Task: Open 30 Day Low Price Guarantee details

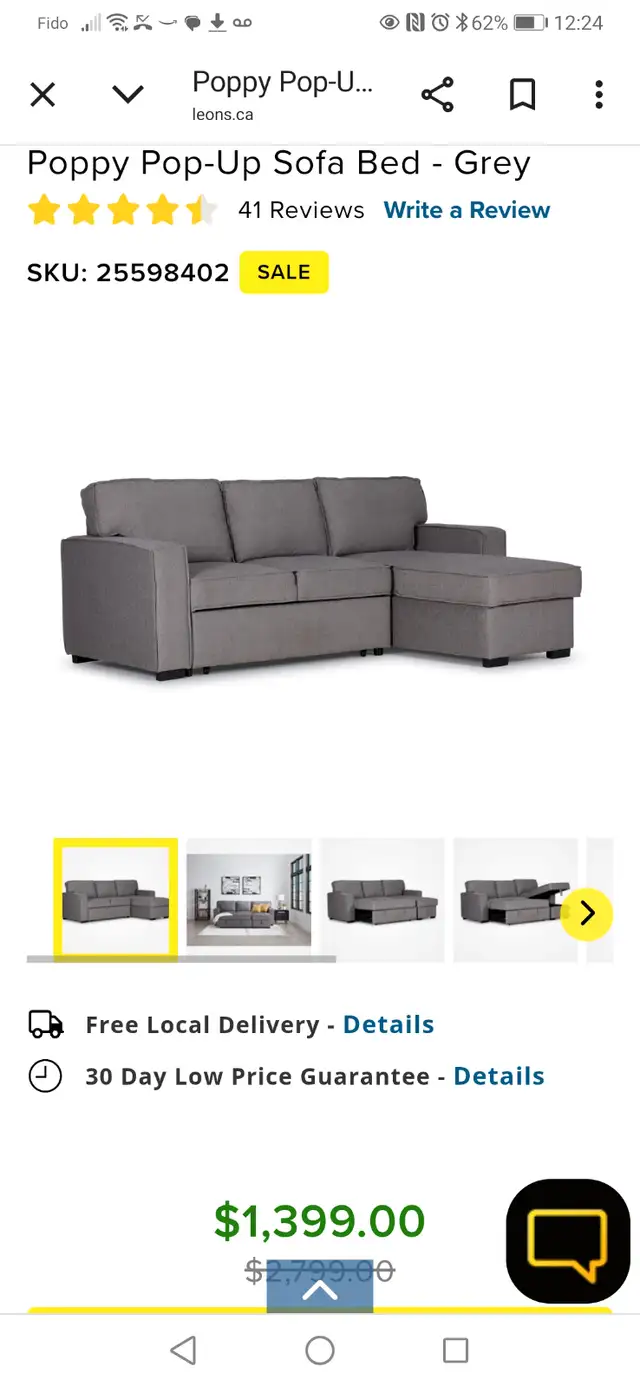Action: tap(499, 1077)
